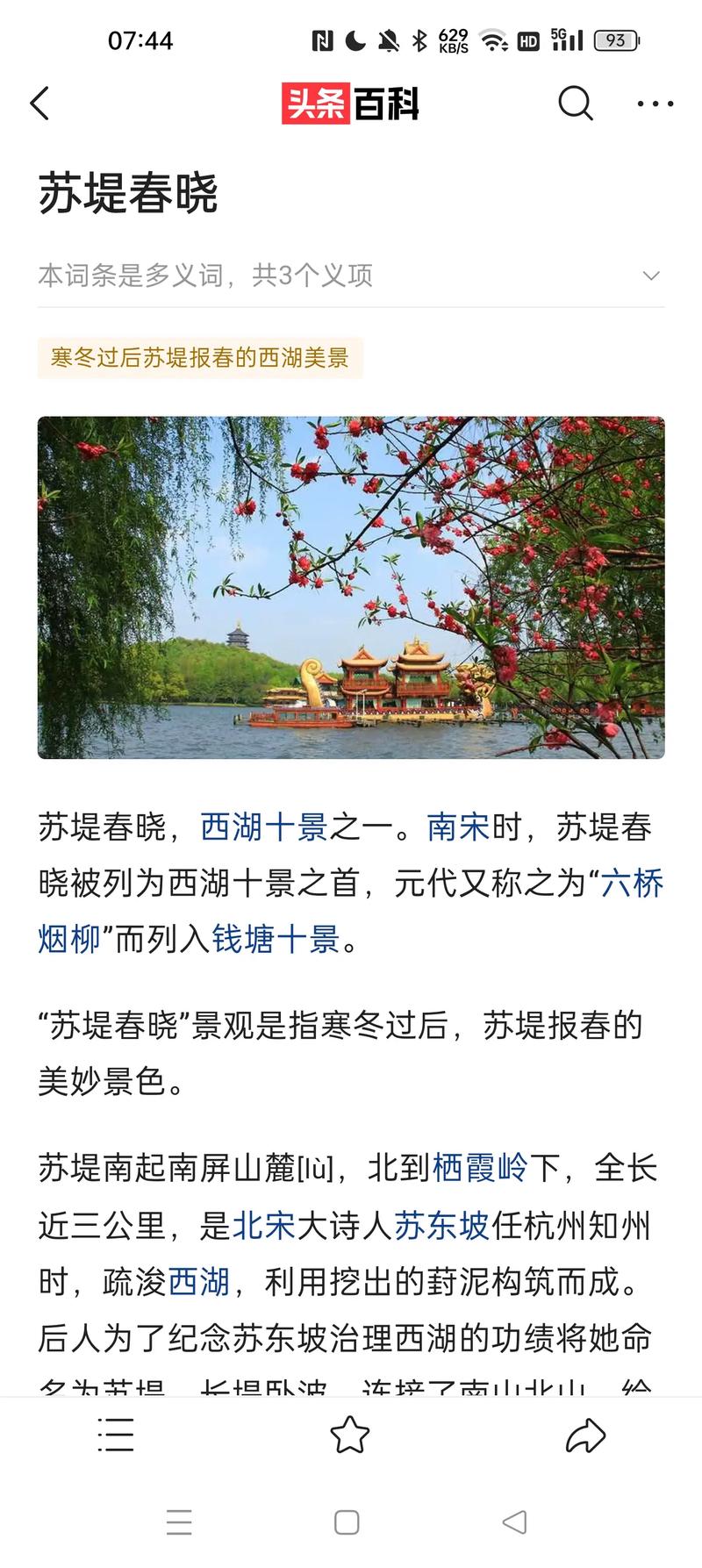The image size is (702, 1568).
Task: Share this encyclopedia entry
Action: pos(585,1436)
